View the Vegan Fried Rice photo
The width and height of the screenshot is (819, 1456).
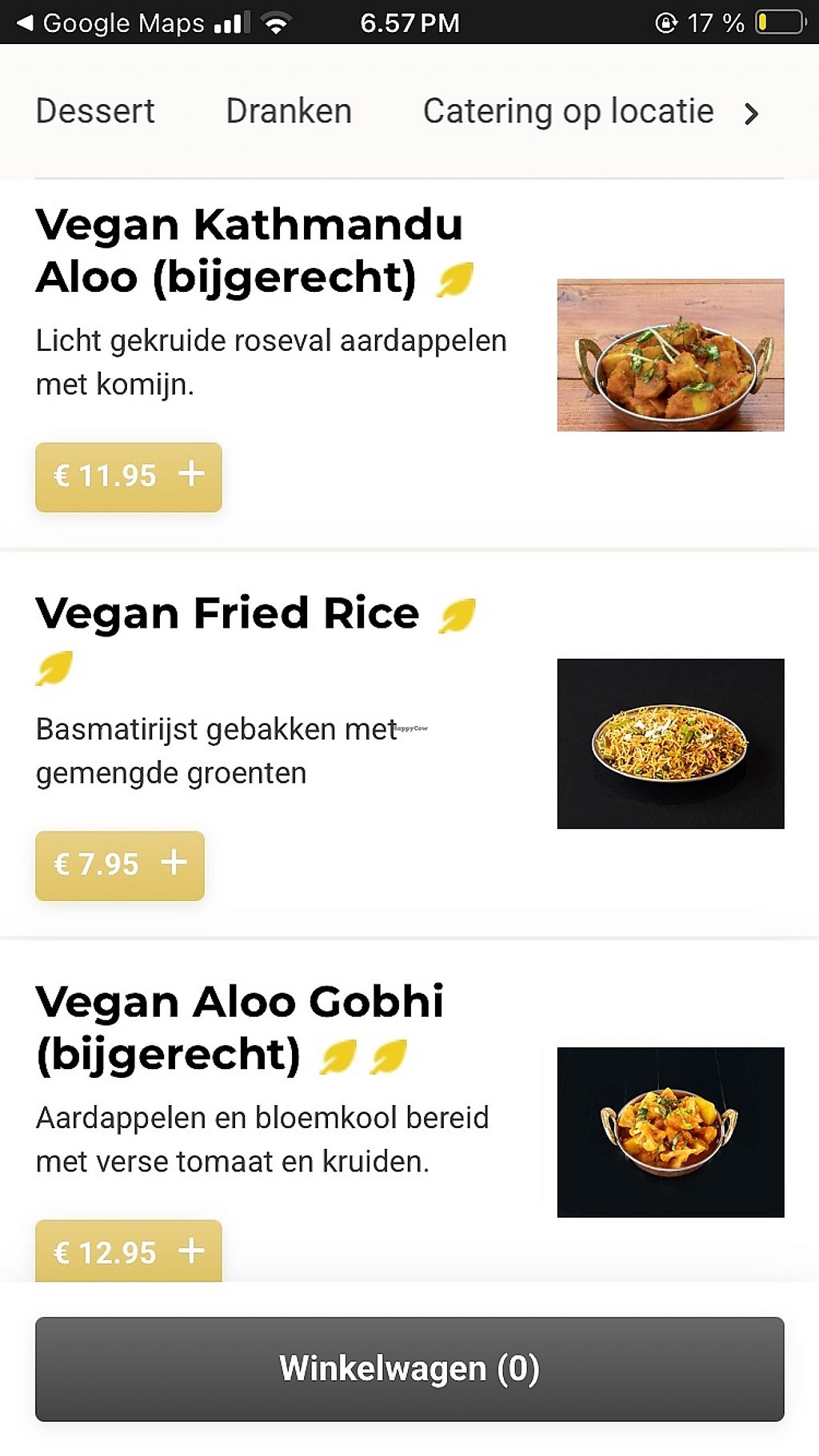click(670, 744)
